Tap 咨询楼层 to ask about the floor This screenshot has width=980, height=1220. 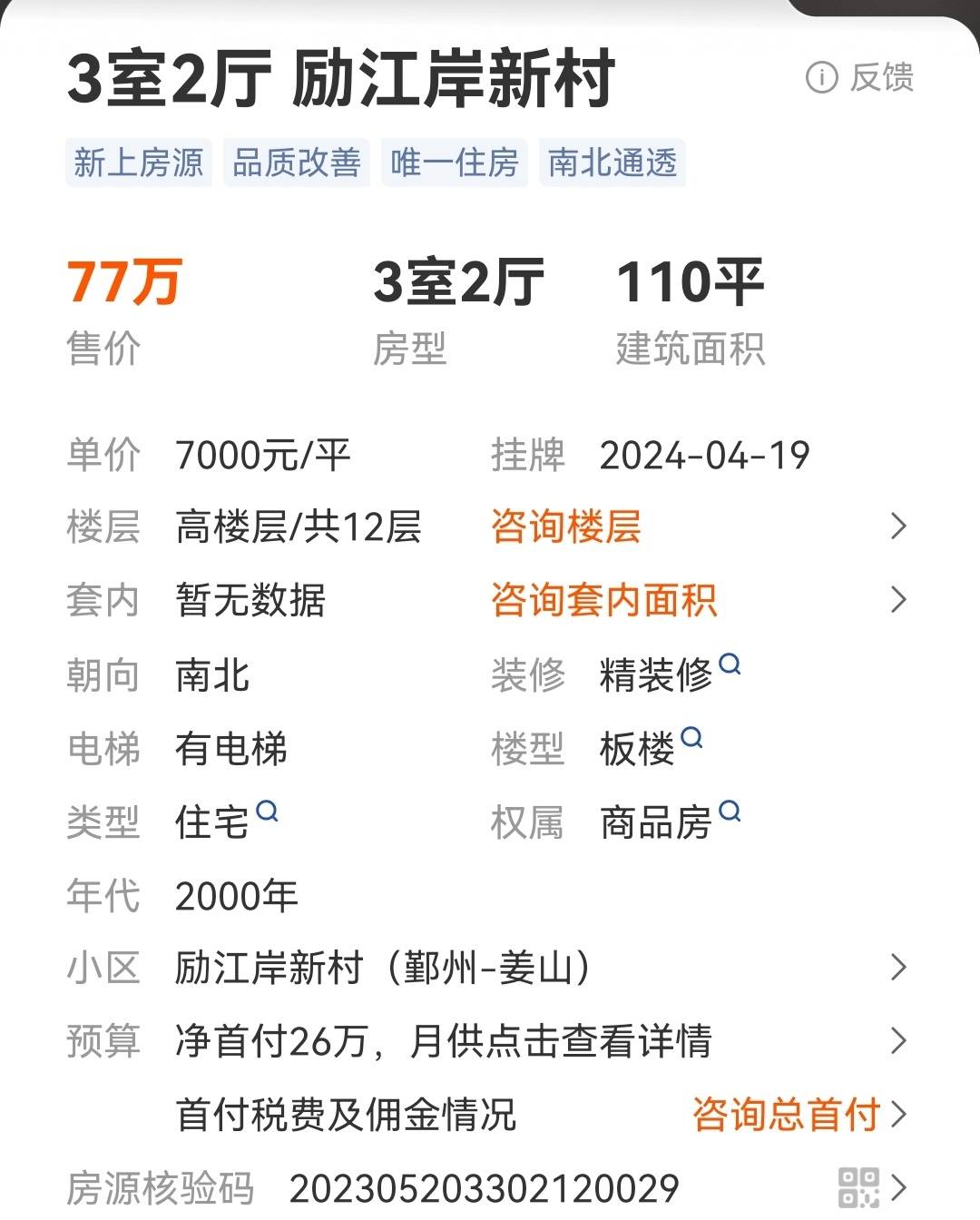point(566,526)
